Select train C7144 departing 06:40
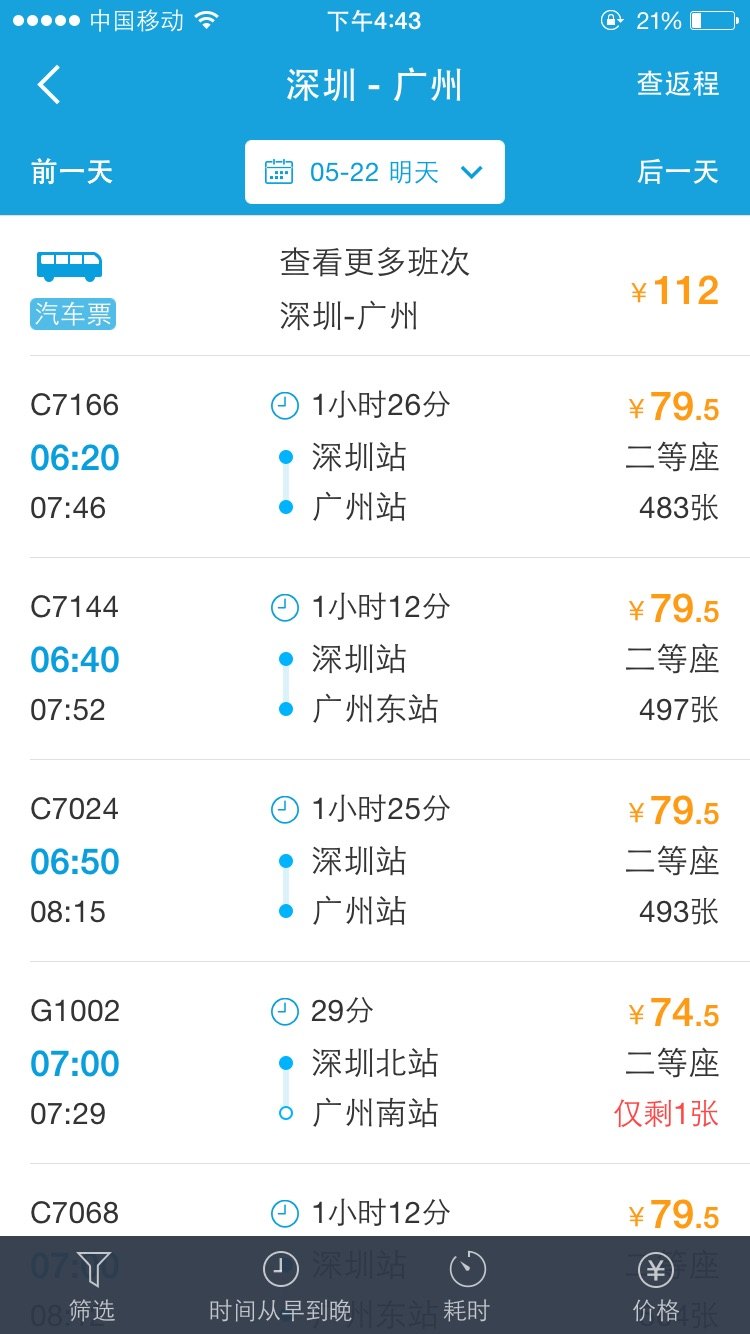750x1334 pixels. [x=375, y=659]
